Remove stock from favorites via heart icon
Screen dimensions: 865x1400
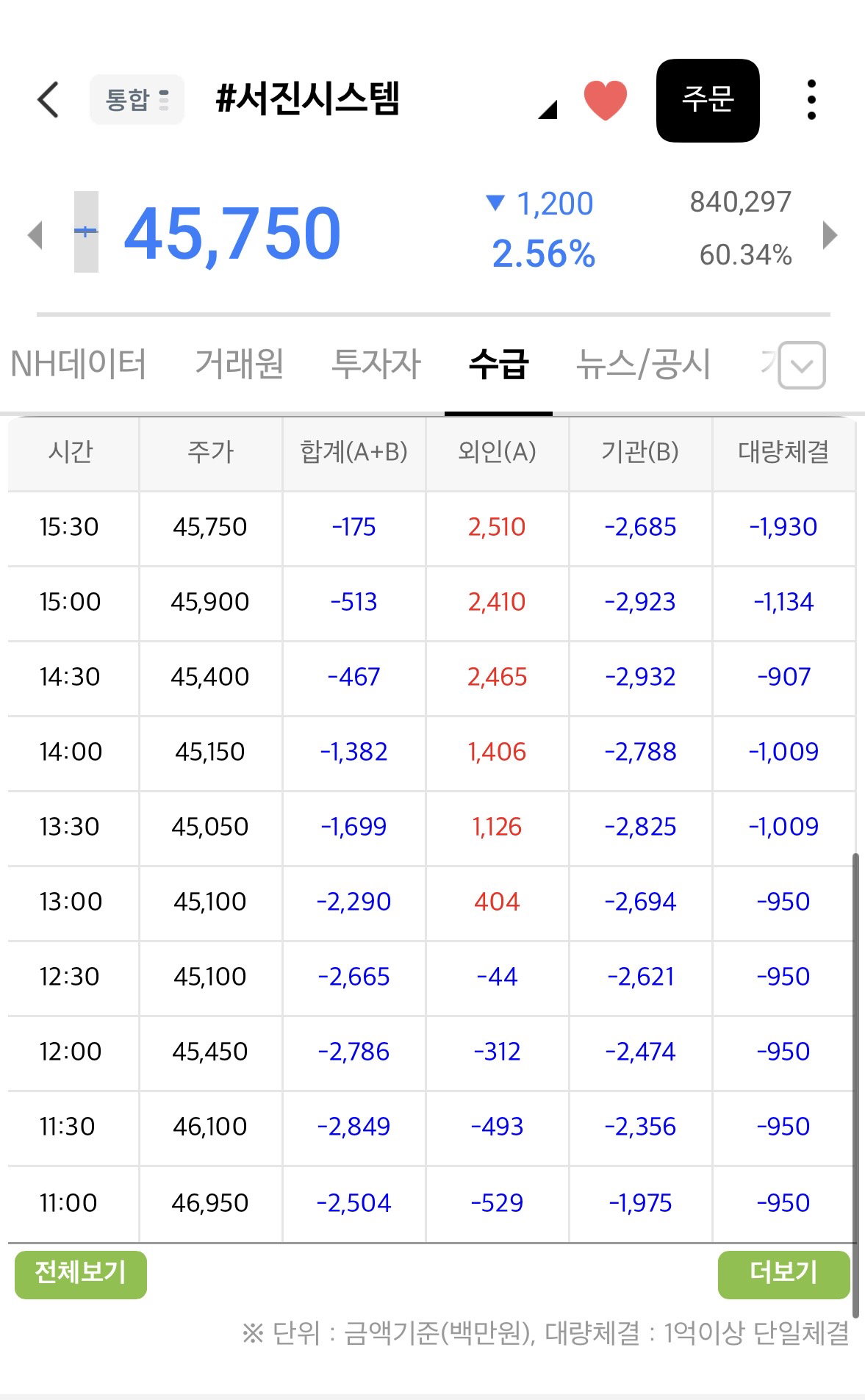[x=605, y=100]
